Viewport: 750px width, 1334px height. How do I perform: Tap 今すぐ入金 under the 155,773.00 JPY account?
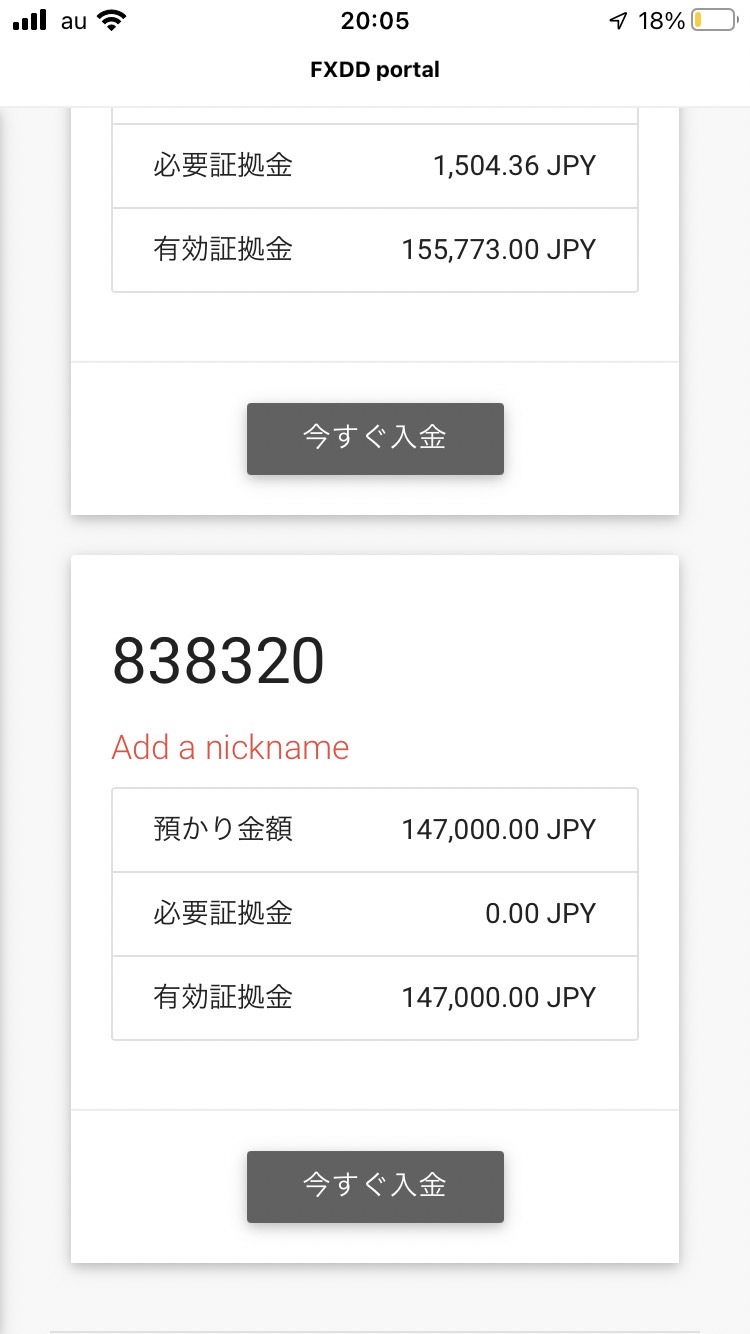click(375, 438)
